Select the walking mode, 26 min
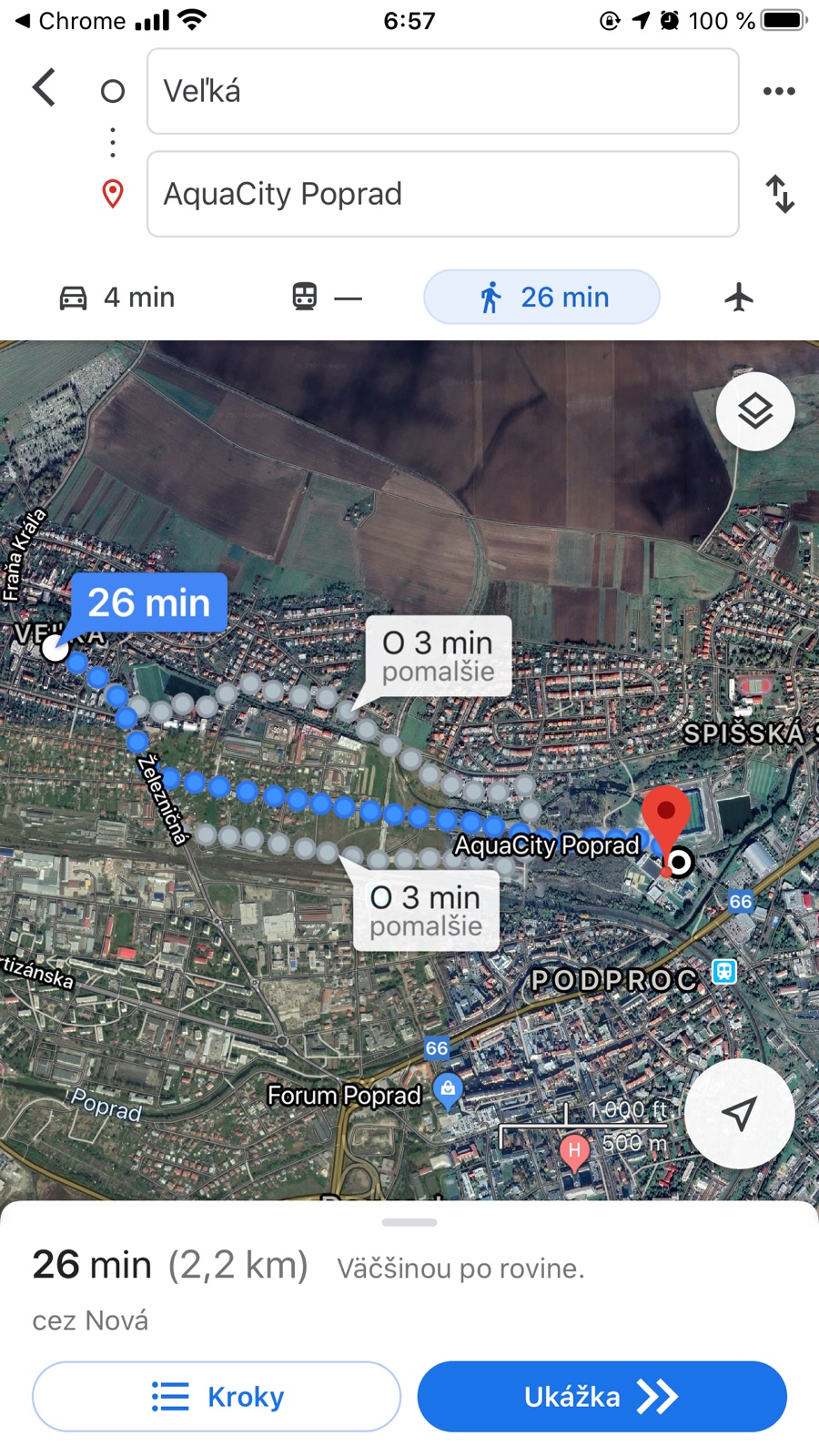 pos(541,298)
